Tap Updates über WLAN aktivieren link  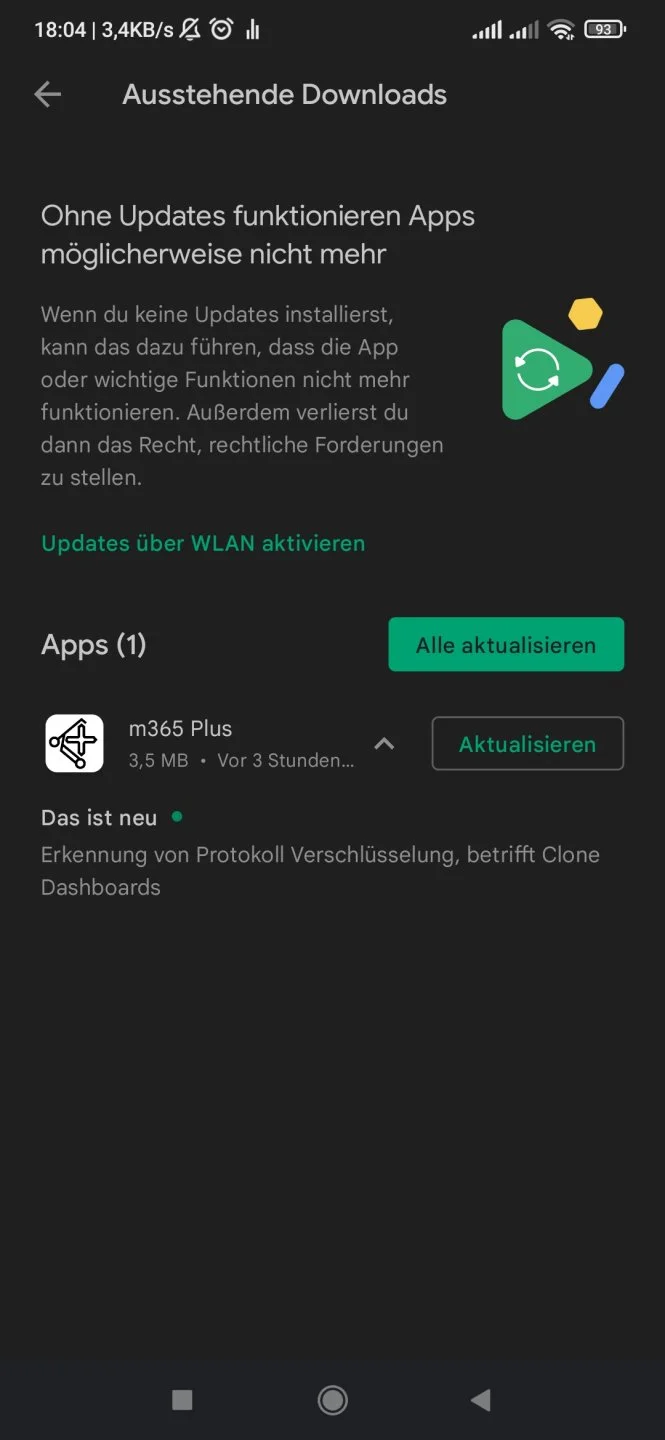203,543
